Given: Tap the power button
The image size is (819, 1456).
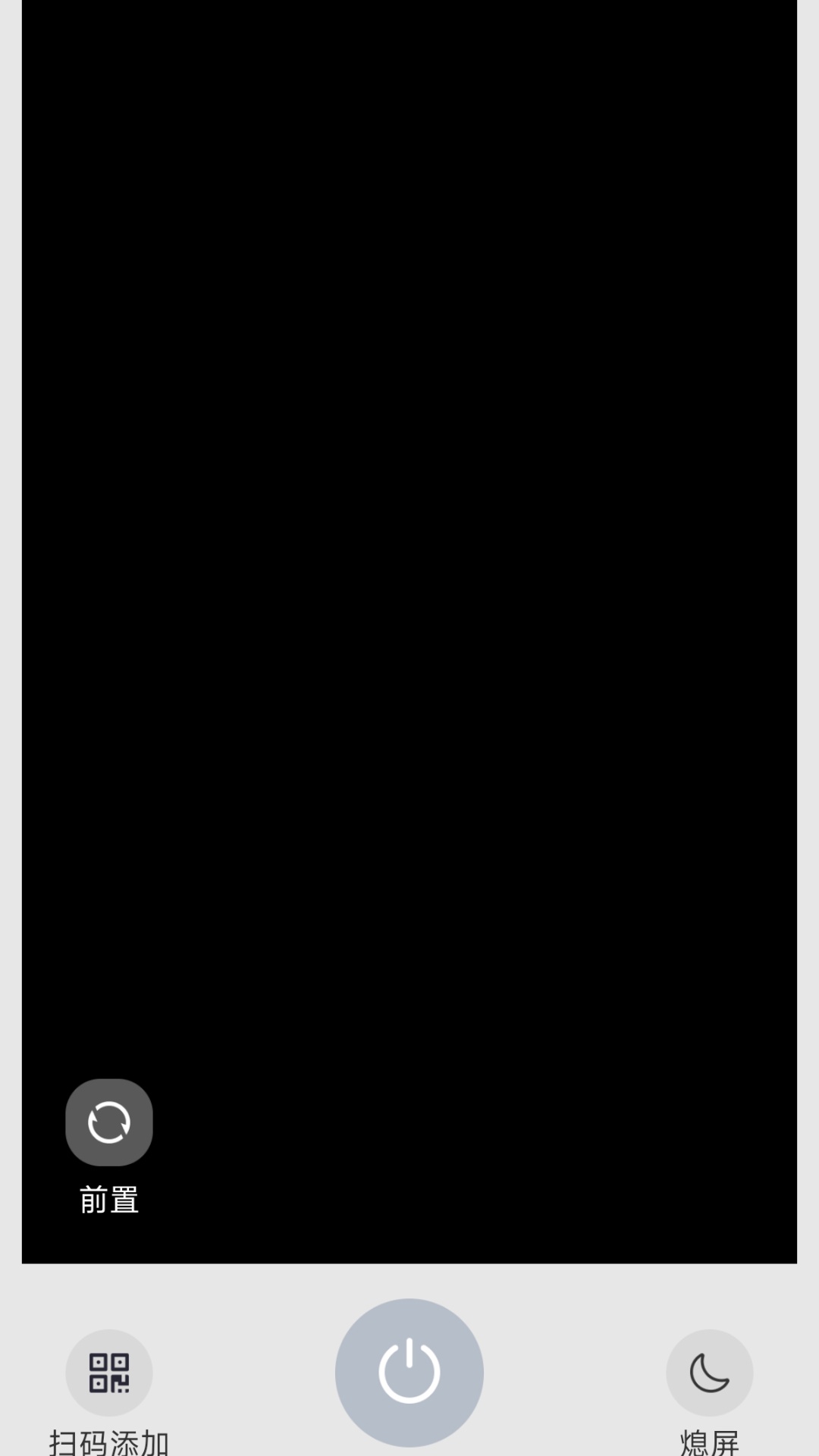Looking at the screenshot, I should coord(409,1372).
